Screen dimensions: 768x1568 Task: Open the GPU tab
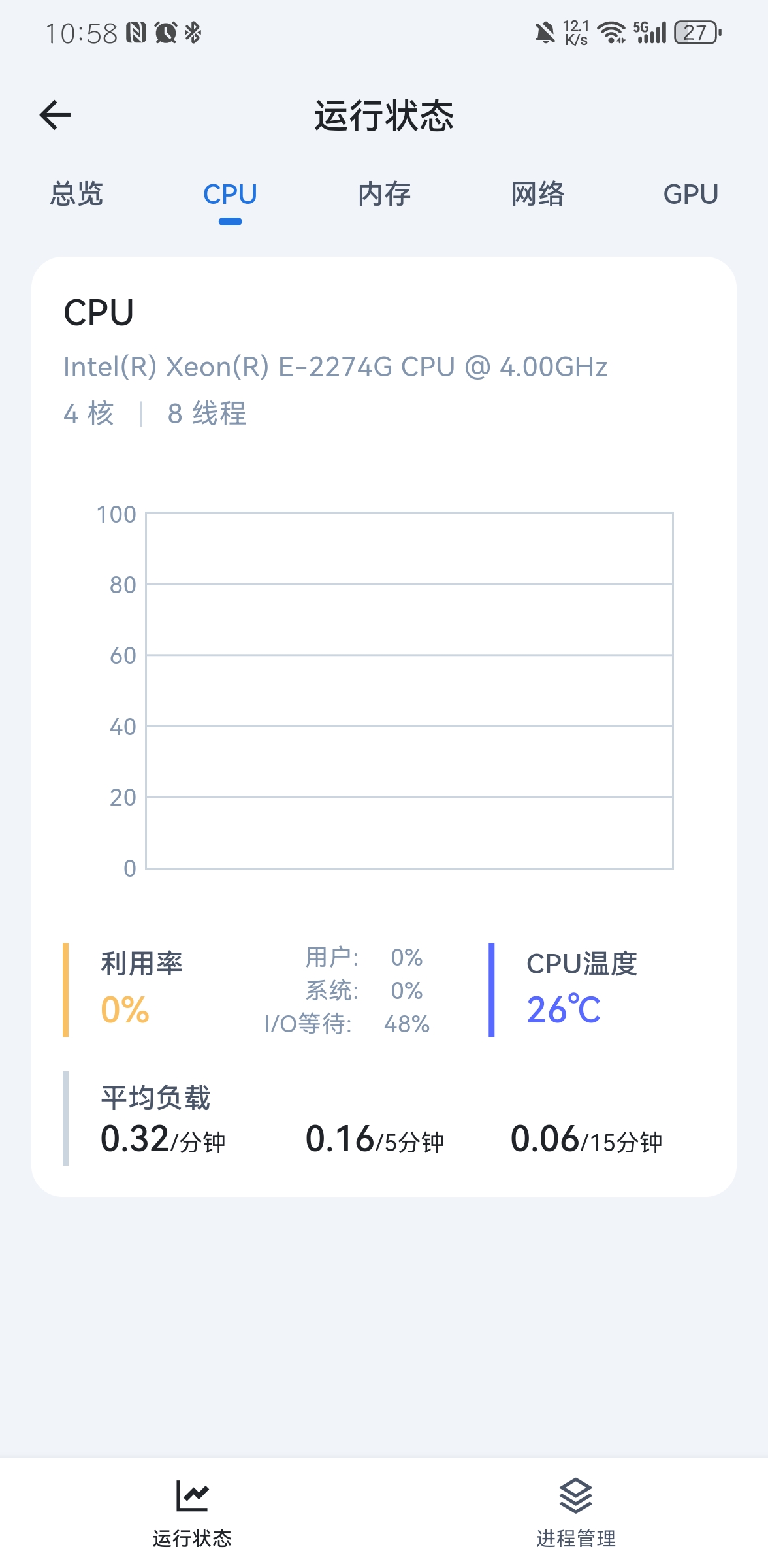[x=690, y=194]
